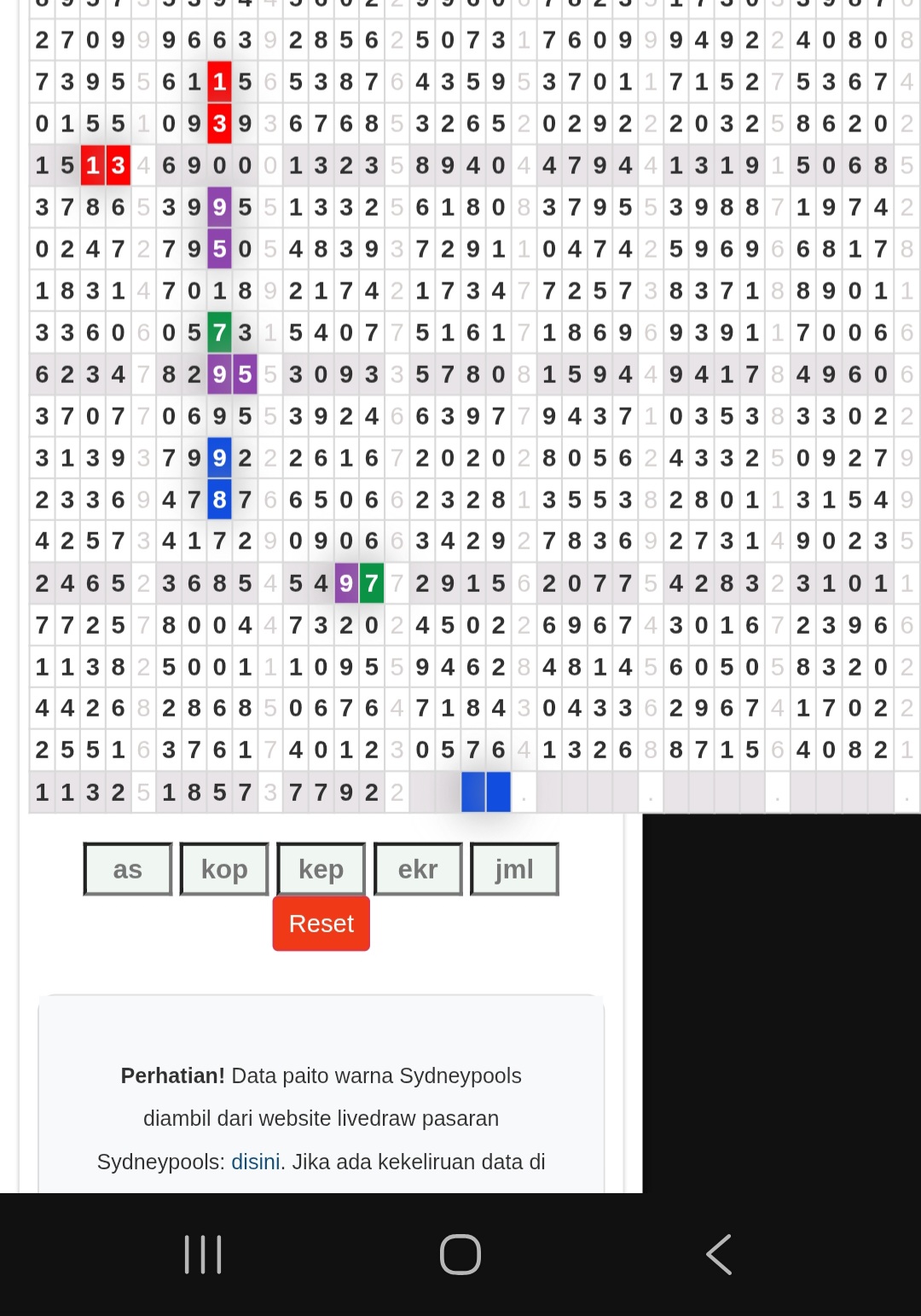921x1316 pixels.
Task: Tap the 'jml' button
Action: [x=514, y=869]
